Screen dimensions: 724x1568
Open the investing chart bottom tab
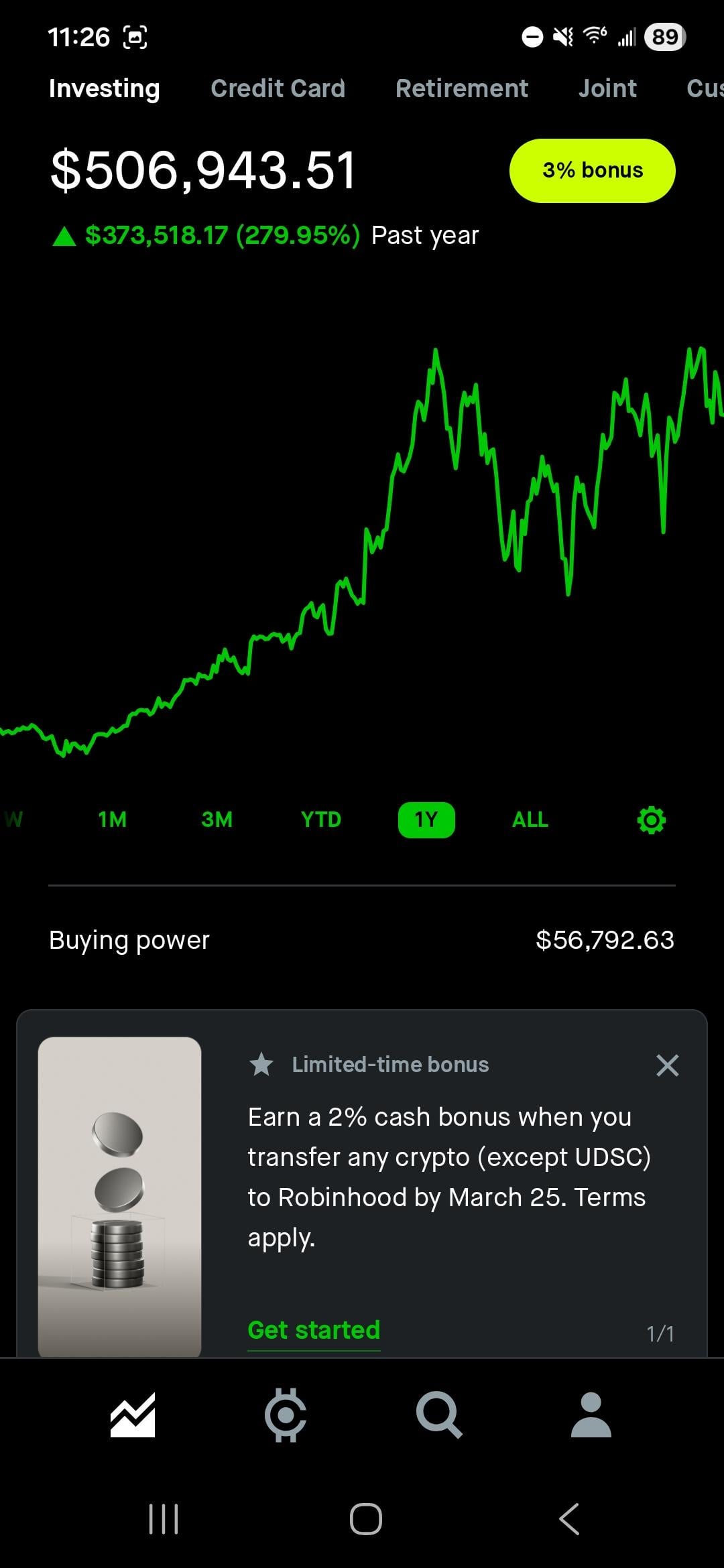[133, 1415]
